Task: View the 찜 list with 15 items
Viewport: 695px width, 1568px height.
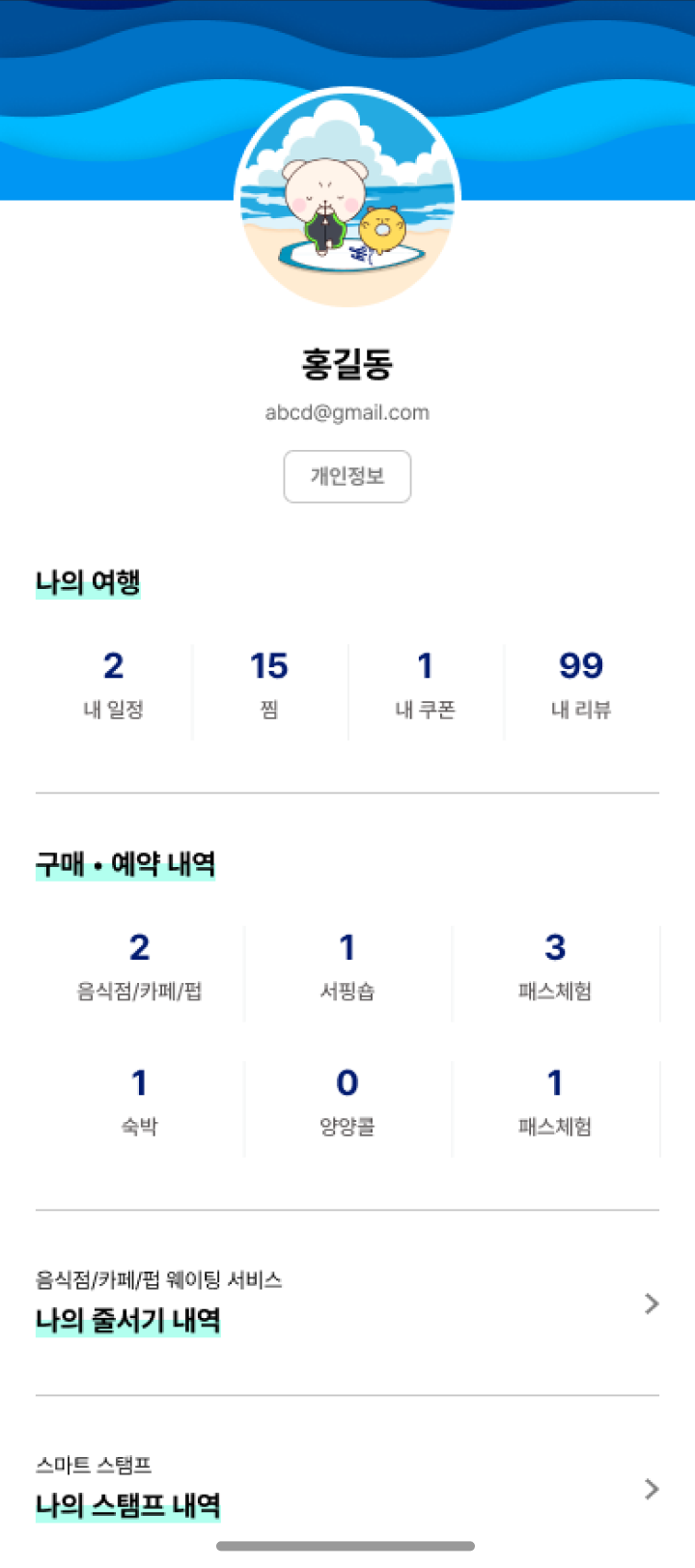Action: click(269, 686)
